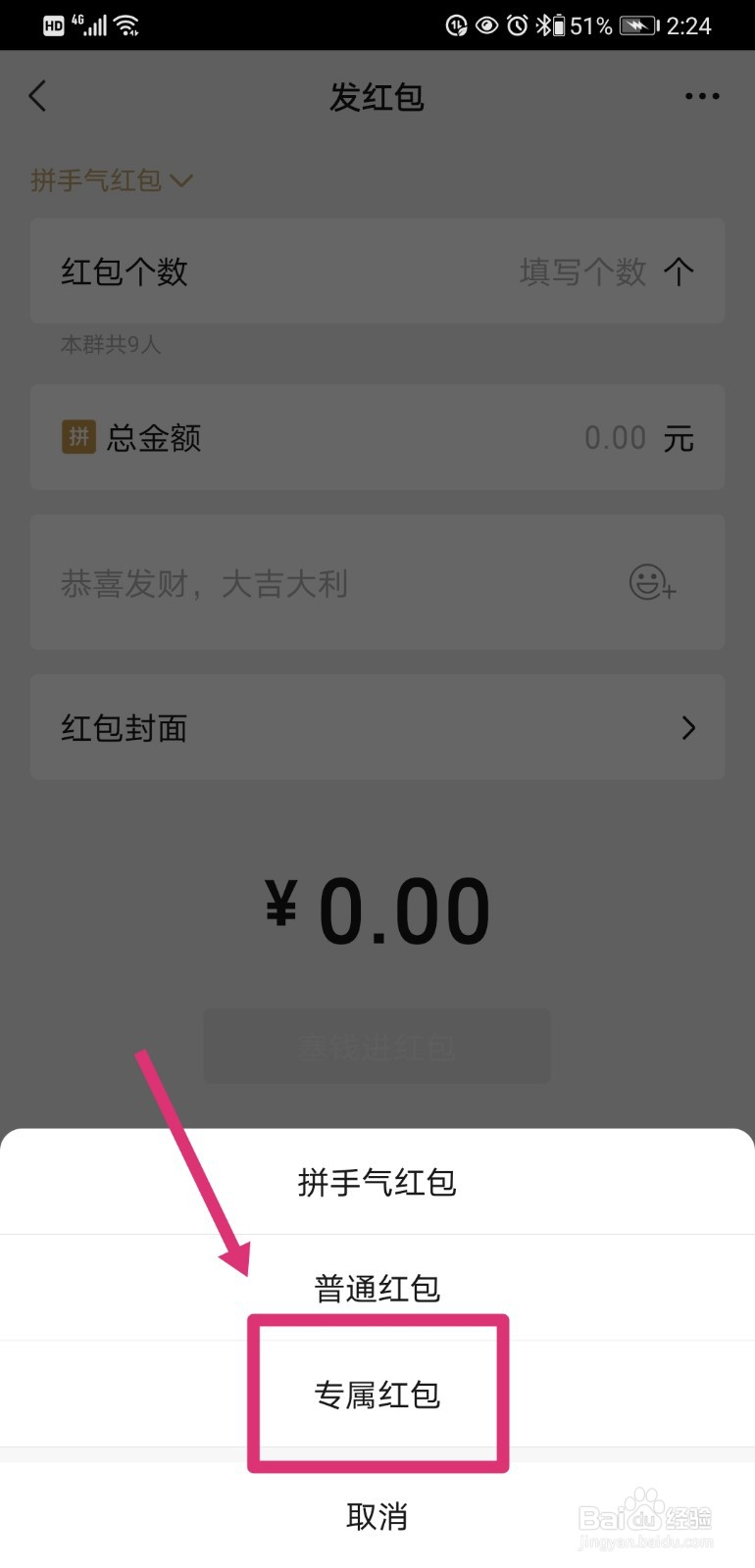Click the emoji smiley in the message field
This screenshot has width=755, height=1568.
pyautogui.click(x=650, y=582)
